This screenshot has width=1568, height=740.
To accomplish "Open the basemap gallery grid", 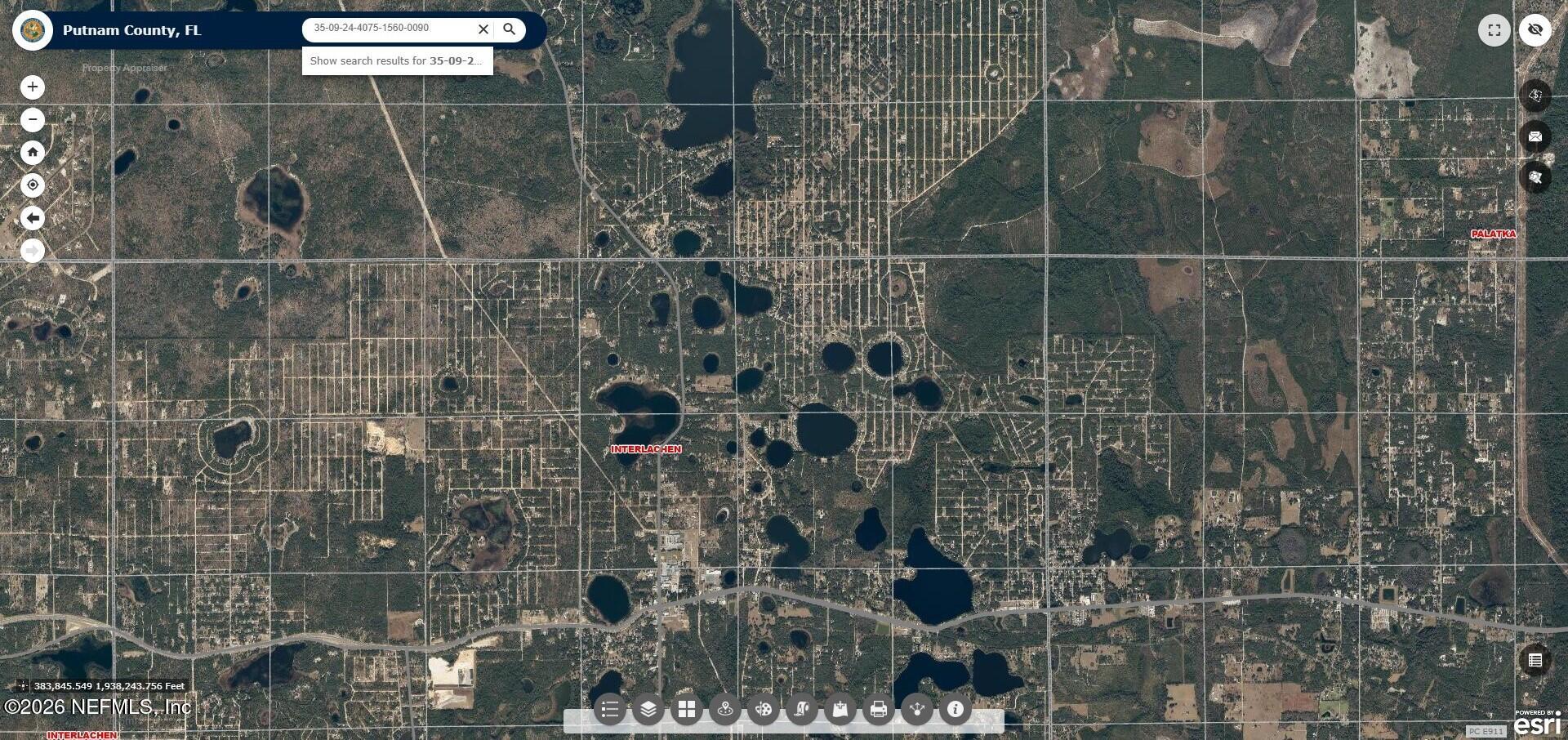I will pos(687,709).
